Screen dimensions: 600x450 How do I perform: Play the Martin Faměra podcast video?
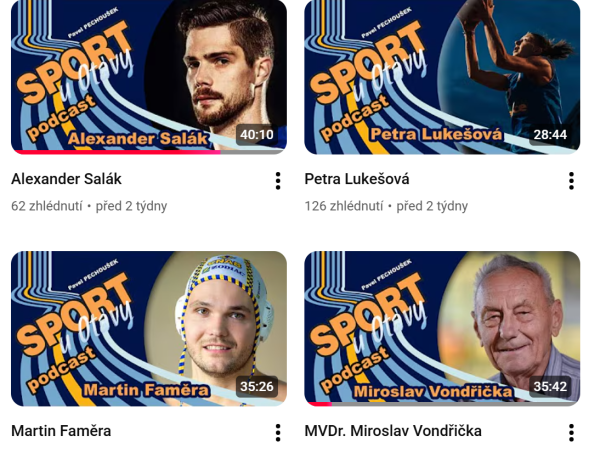point(148,328)
